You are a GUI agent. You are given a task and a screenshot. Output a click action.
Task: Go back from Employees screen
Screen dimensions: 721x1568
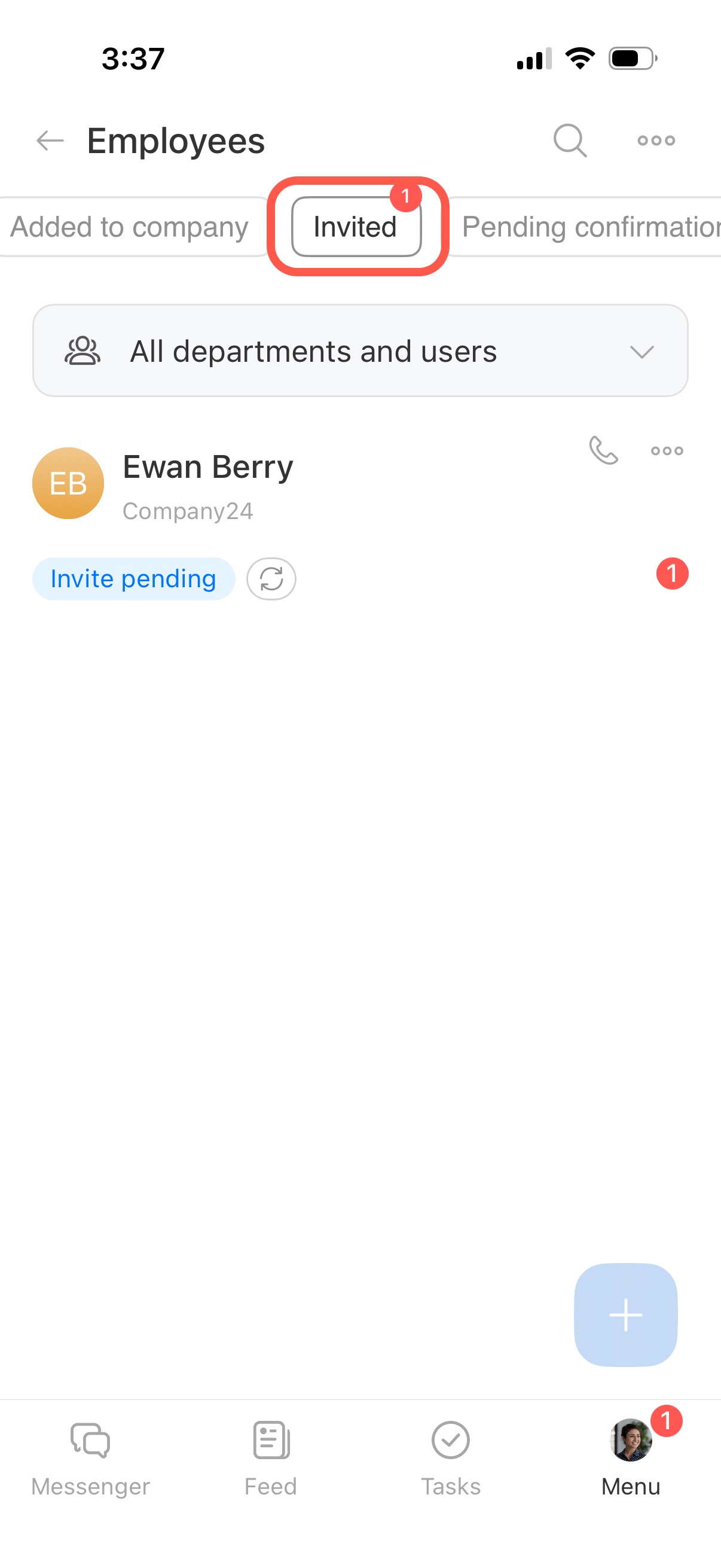[50, 141]
